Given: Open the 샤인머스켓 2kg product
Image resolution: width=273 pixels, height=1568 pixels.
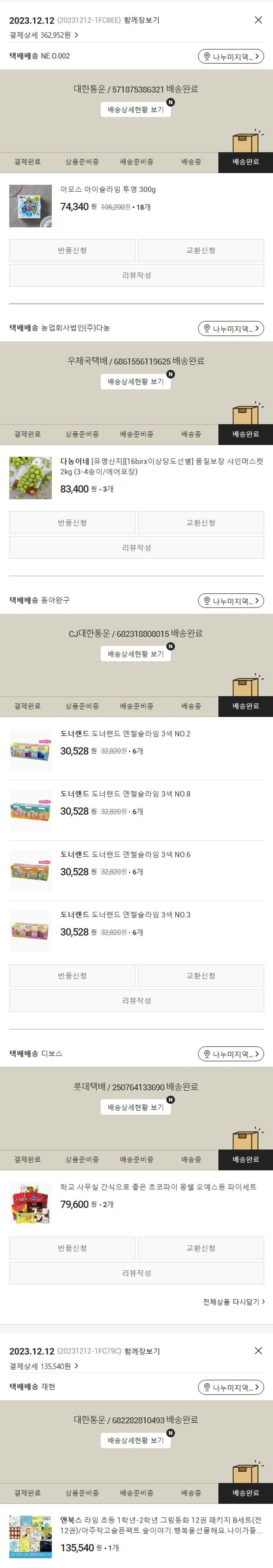Looking at the screenshot, I should tap(162, 466).
